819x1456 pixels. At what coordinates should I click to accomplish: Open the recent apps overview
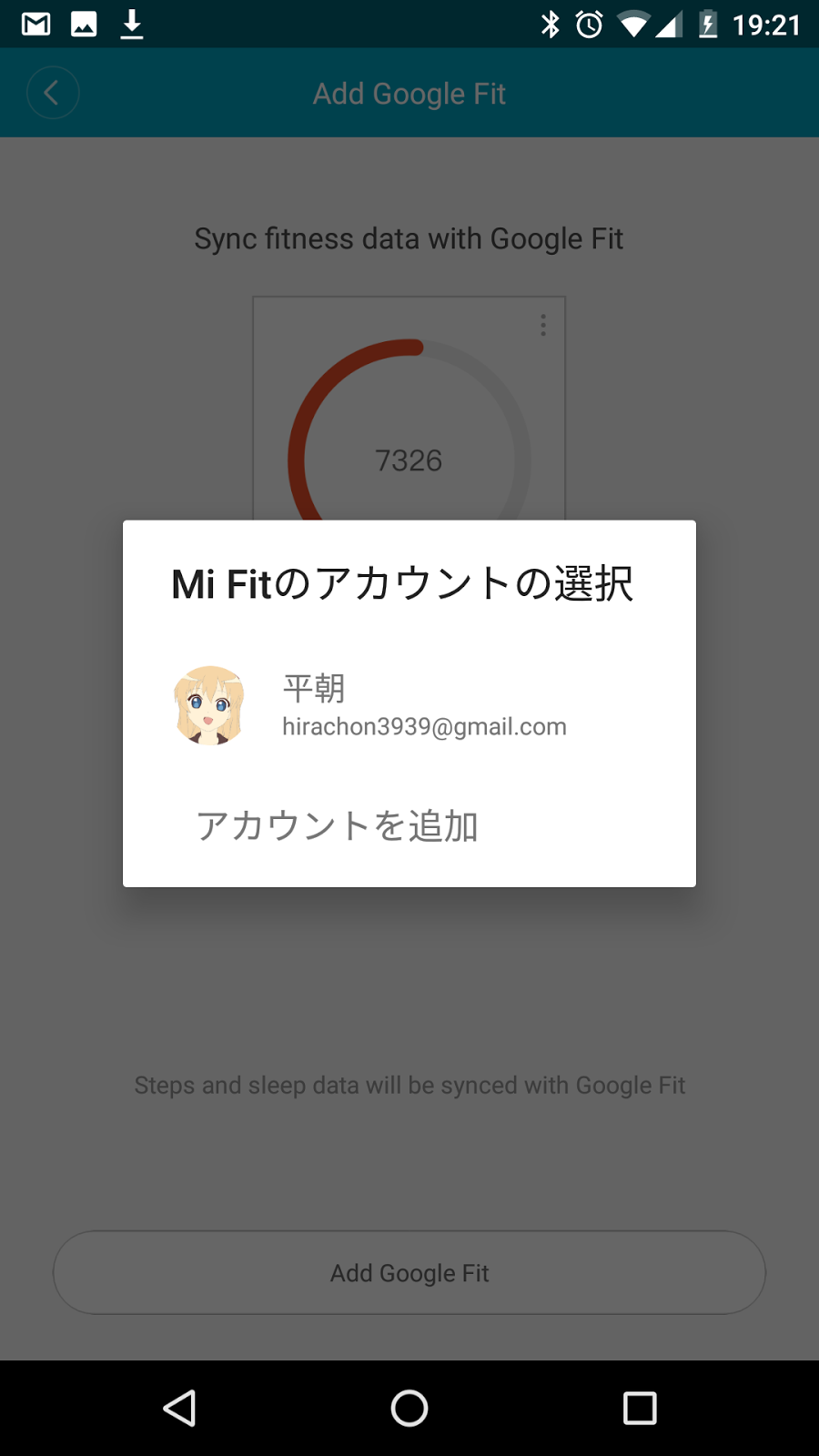[640, 1408]
